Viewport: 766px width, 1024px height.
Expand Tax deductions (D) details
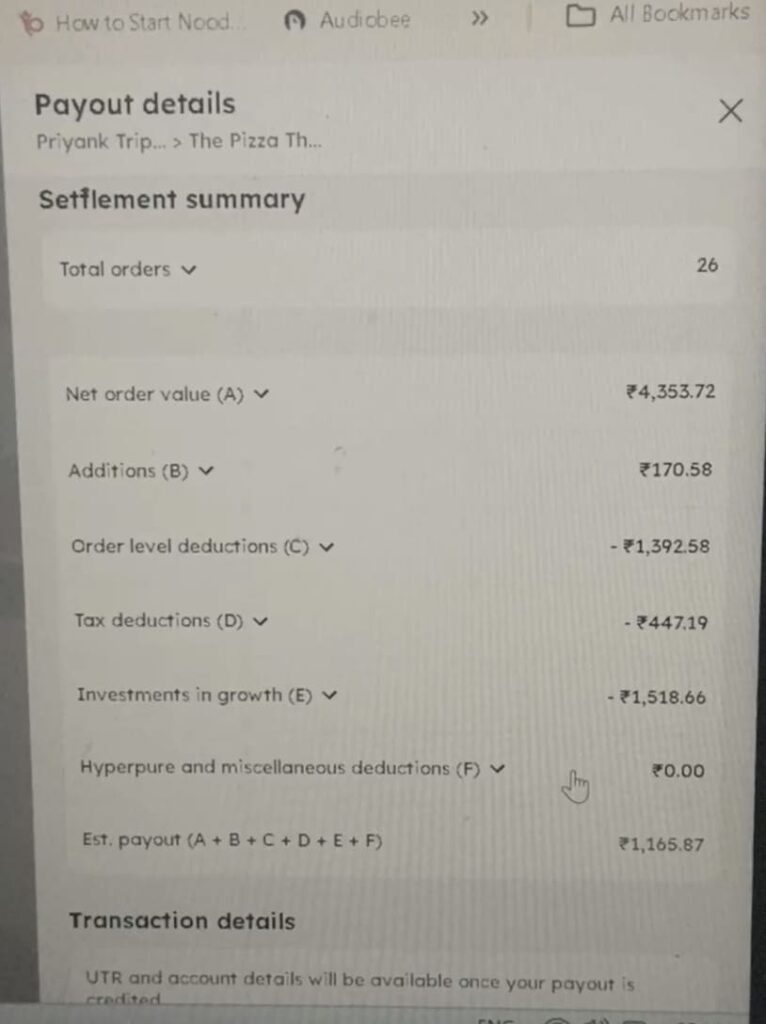(x=261, y=621)
